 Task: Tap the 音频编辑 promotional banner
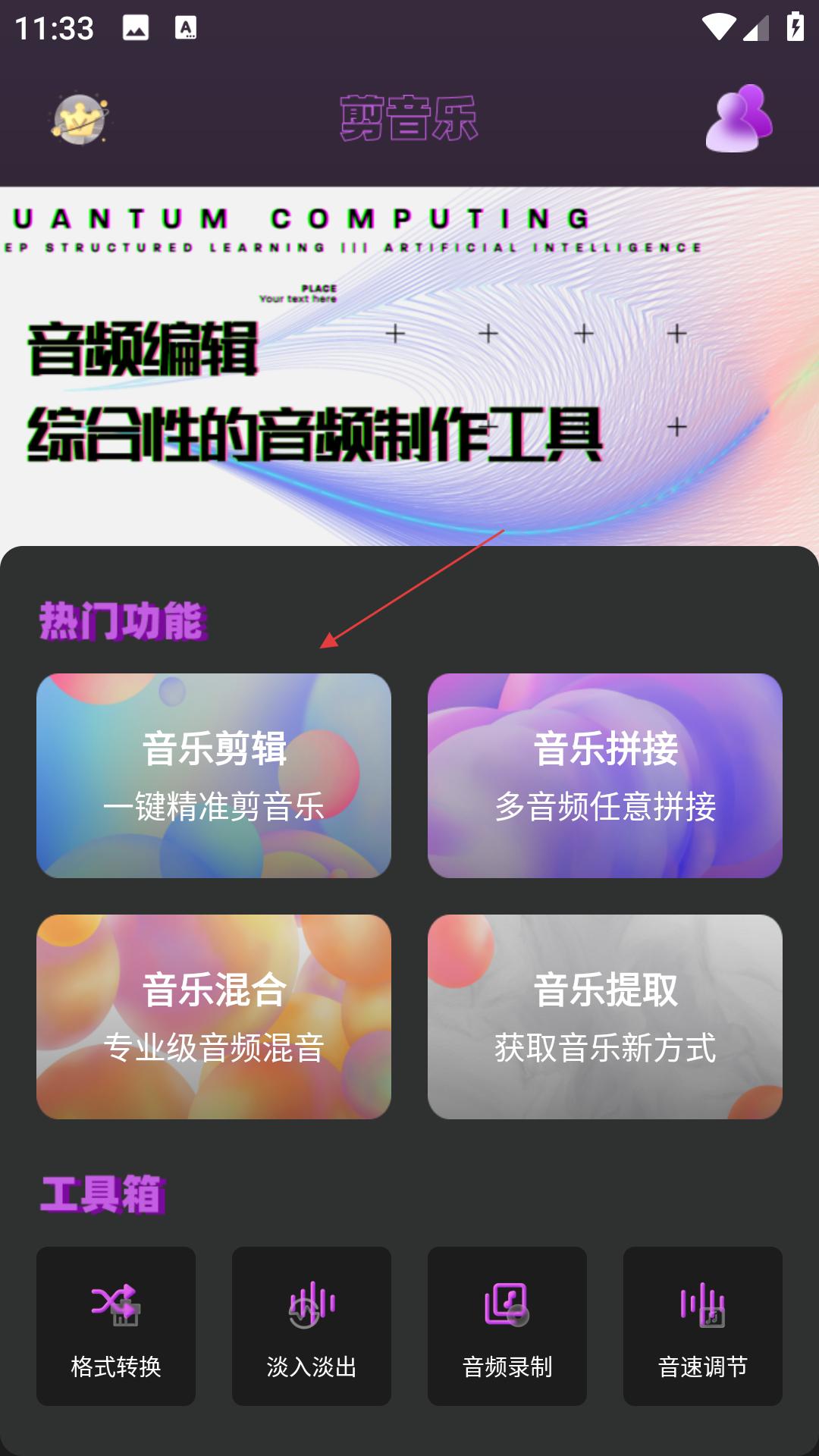(409, 366)
